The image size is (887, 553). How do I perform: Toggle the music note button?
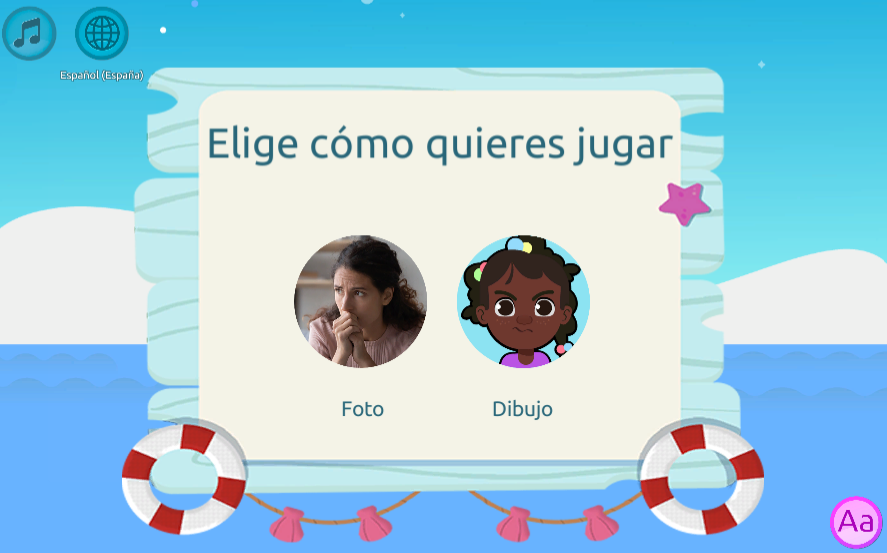29,33
